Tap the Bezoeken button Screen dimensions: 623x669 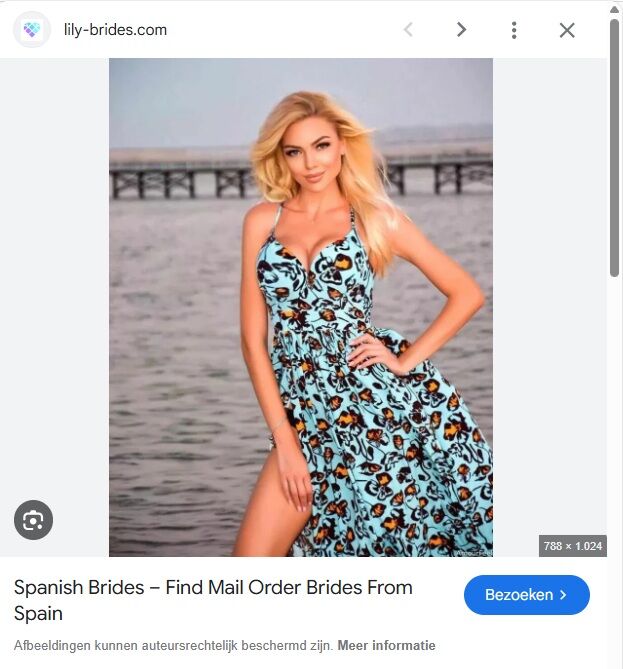pos(526,595)
